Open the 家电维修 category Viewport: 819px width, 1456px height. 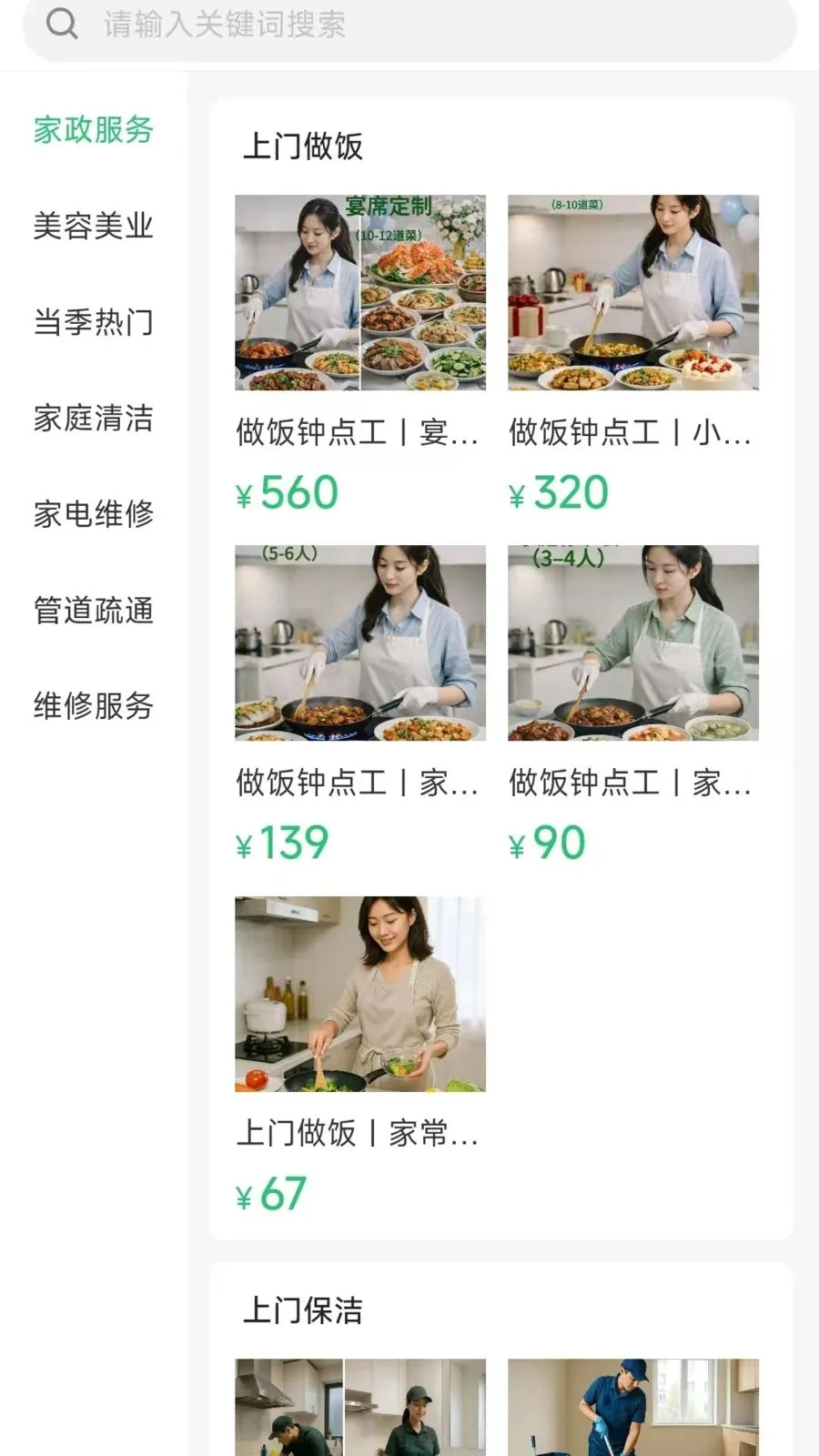pos(93,514)
